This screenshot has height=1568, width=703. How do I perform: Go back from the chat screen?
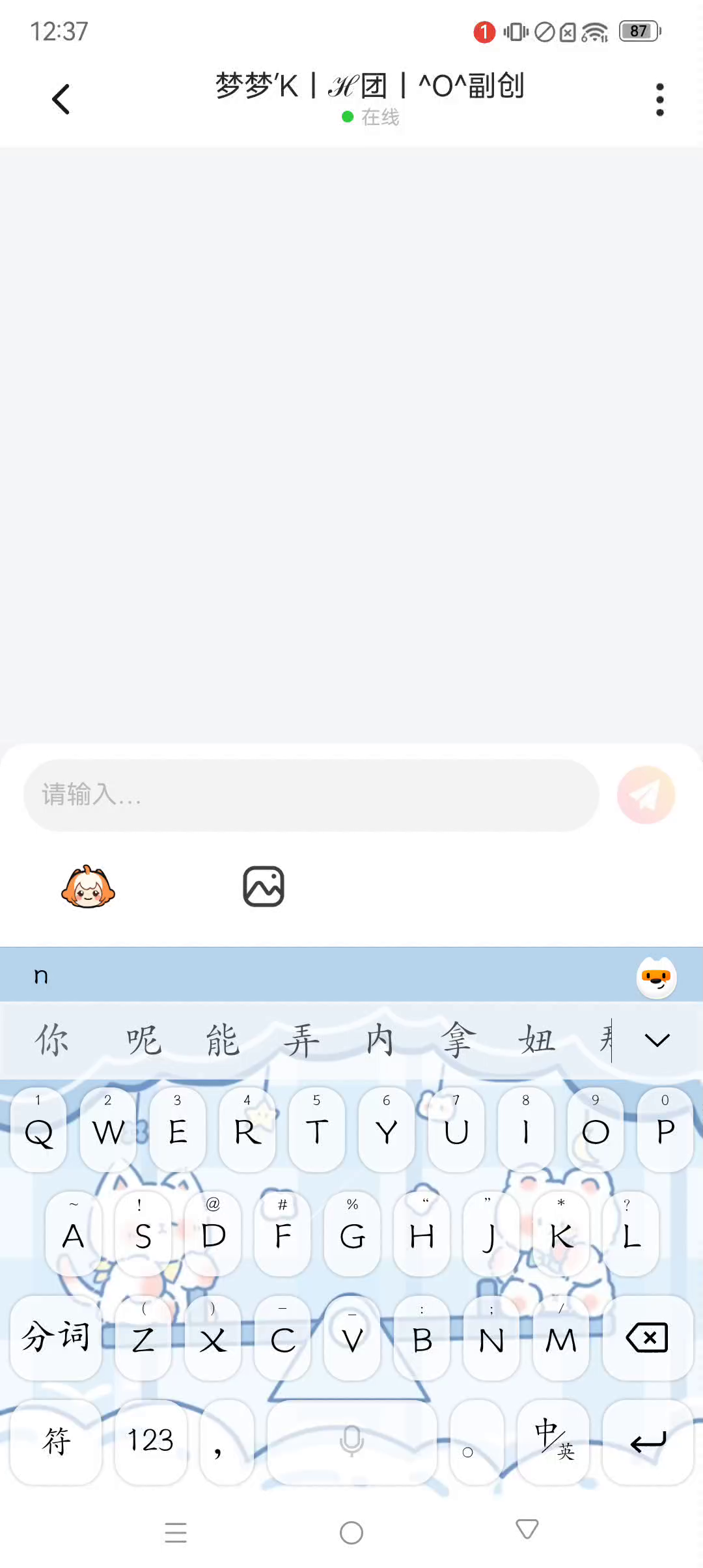[61, 100]
